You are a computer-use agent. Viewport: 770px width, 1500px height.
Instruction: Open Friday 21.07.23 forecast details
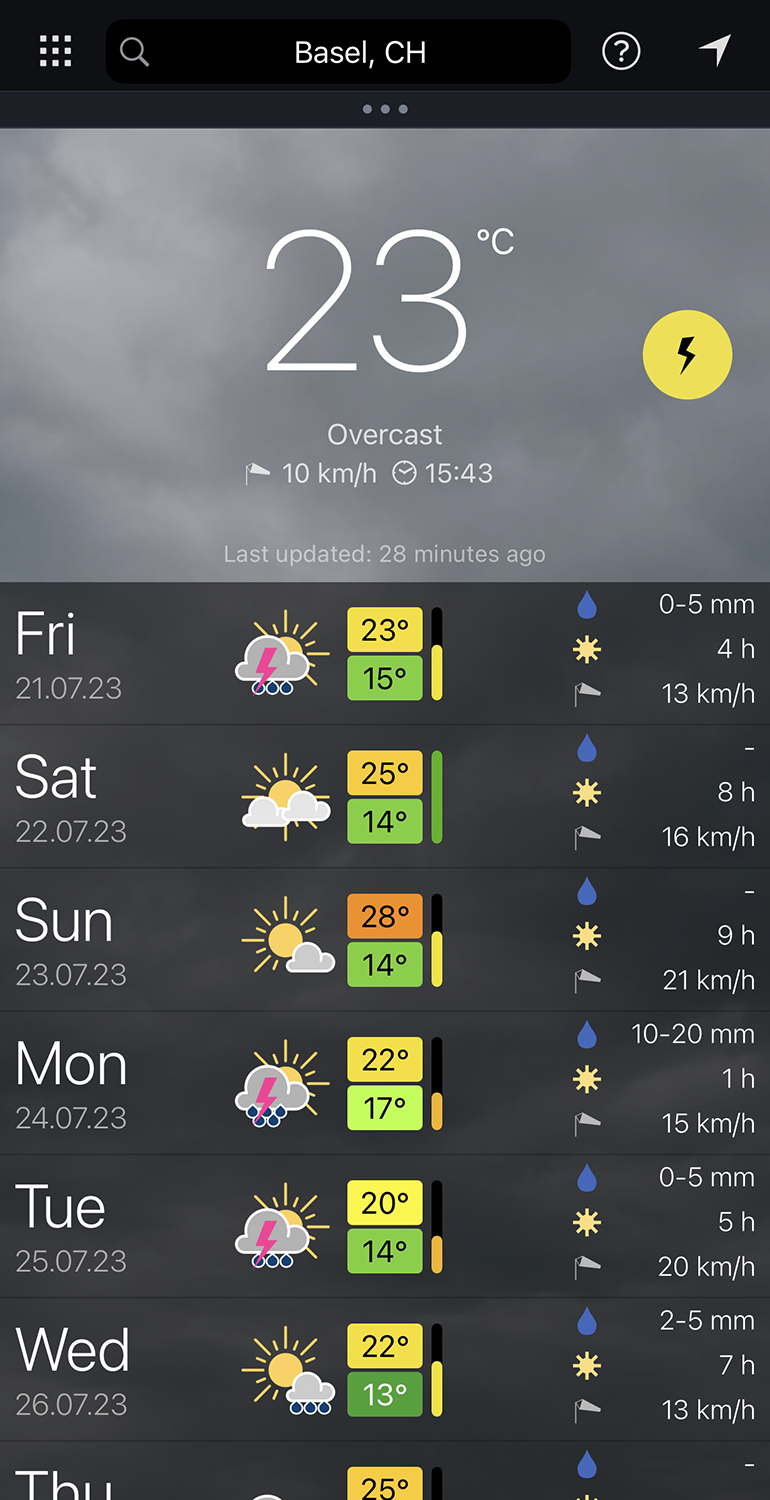coord(385,654)
